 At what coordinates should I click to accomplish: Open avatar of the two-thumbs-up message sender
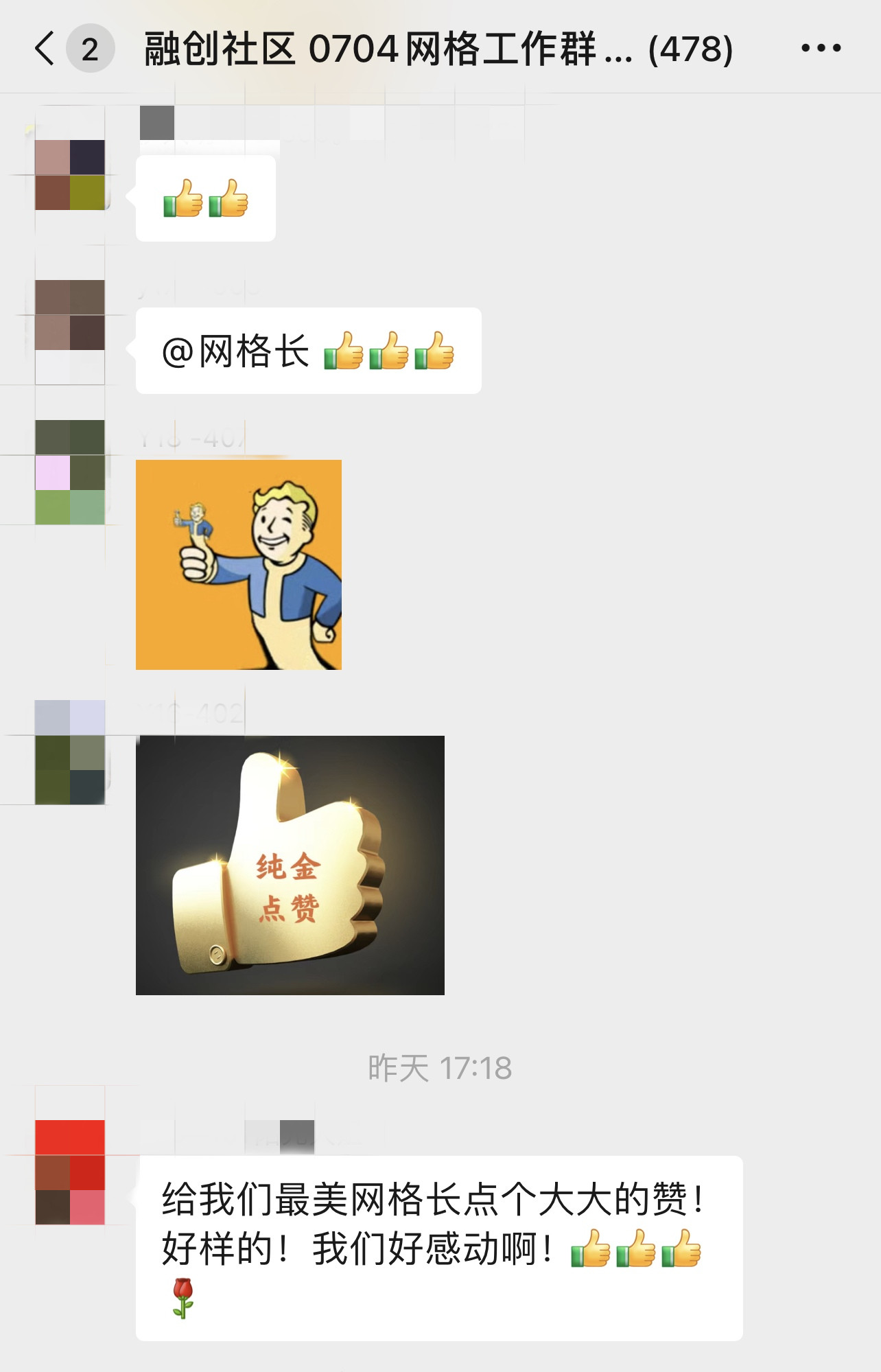click(70, 174)
